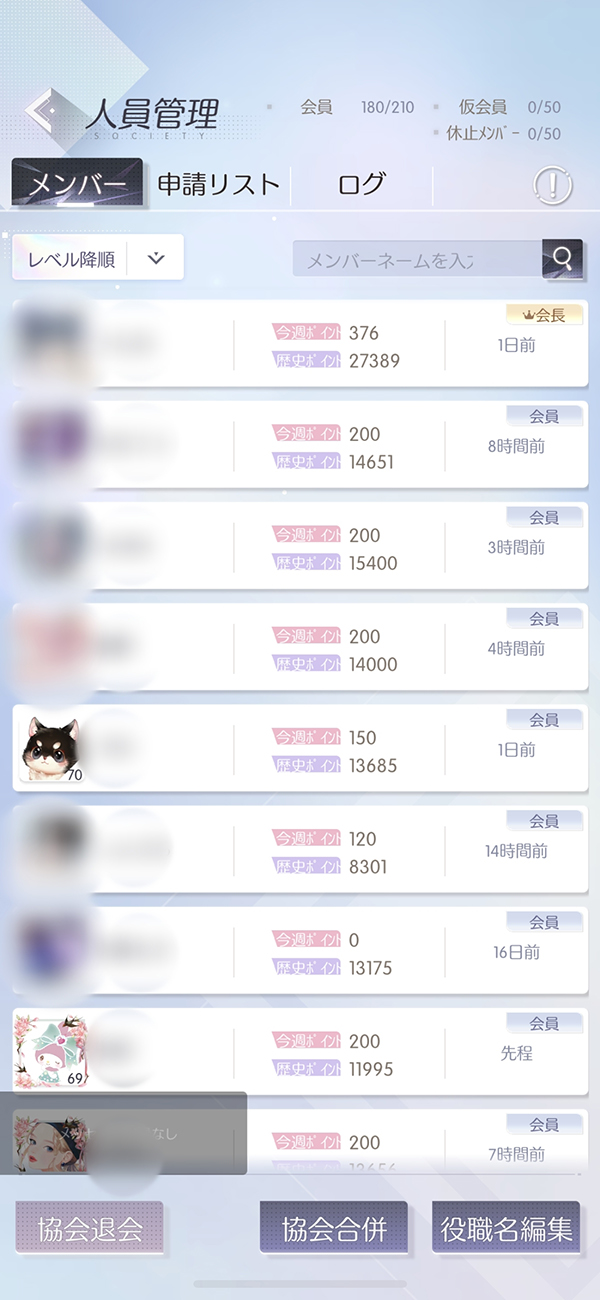The width and height of the screenshot is (600, 1300).
Task: Open the member with 15400 history points
Action: click(x=300, y=545)
